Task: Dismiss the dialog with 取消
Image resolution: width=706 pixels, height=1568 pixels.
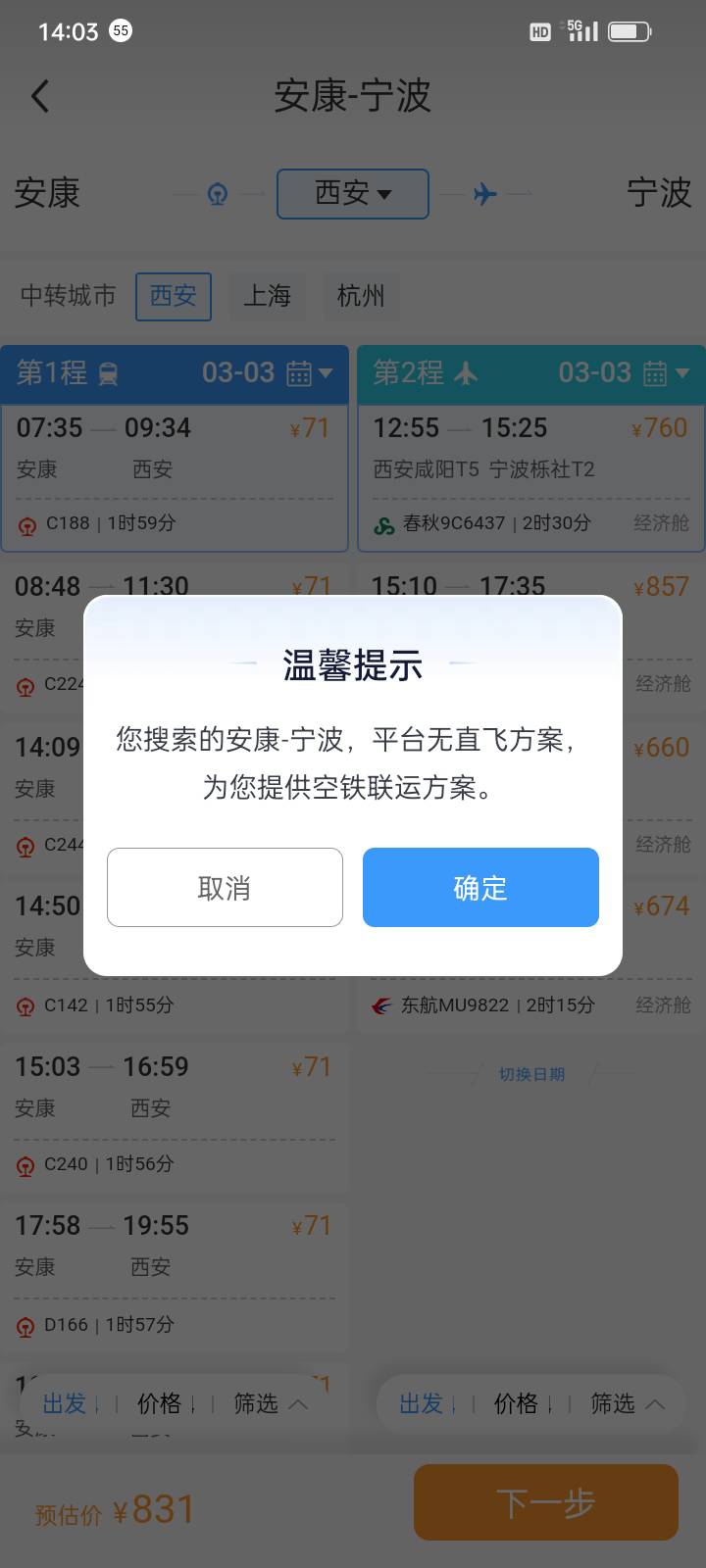Action: (225, 887)
